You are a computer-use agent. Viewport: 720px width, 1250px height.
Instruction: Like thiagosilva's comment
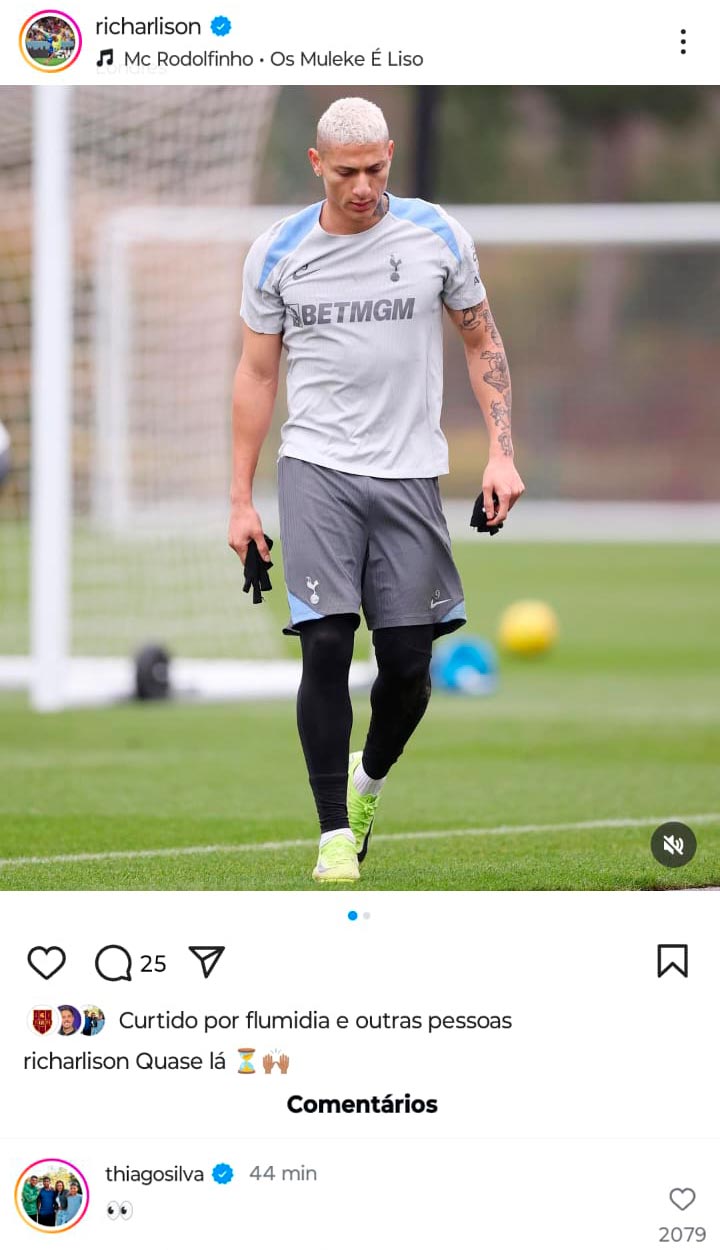[x=682, y=1199]
